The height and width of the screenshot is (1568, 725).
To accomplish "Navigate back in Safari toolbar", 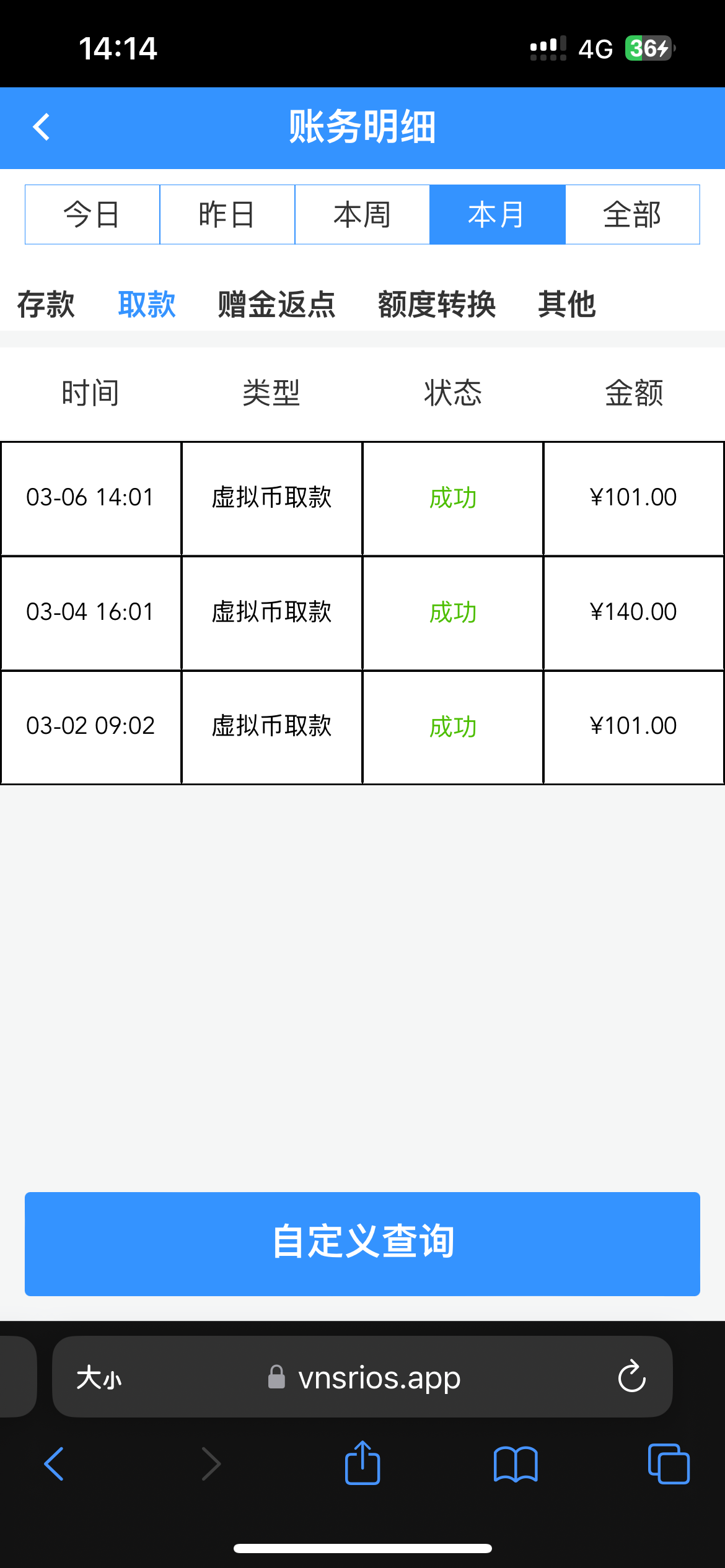I will pyautogui.click(x=55, y=1464).
